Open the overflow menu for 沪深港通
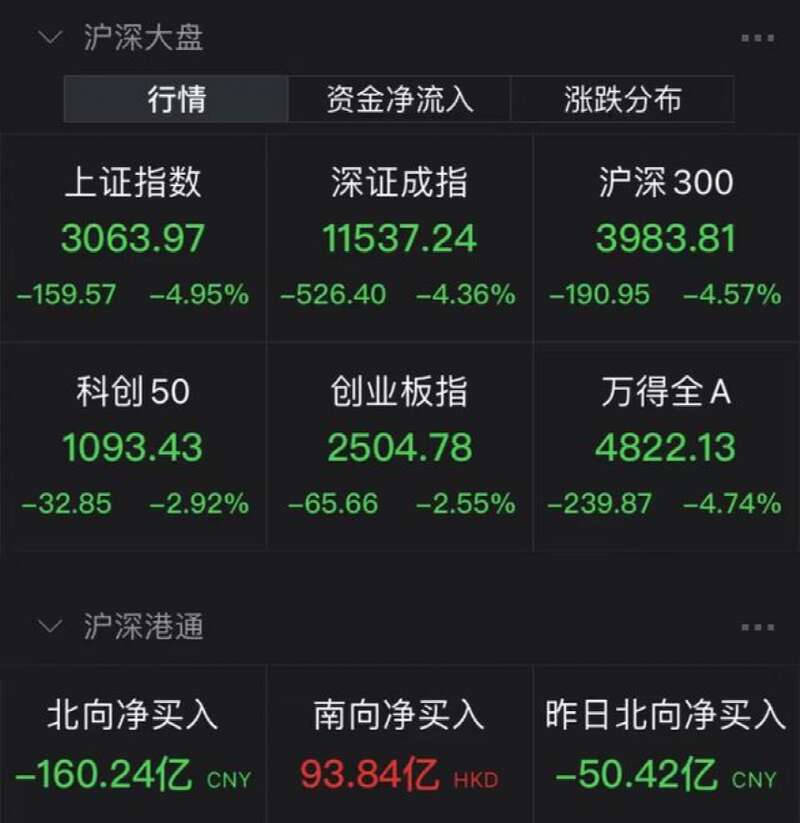This screenshot has height=823, width=800. (757, 627)
